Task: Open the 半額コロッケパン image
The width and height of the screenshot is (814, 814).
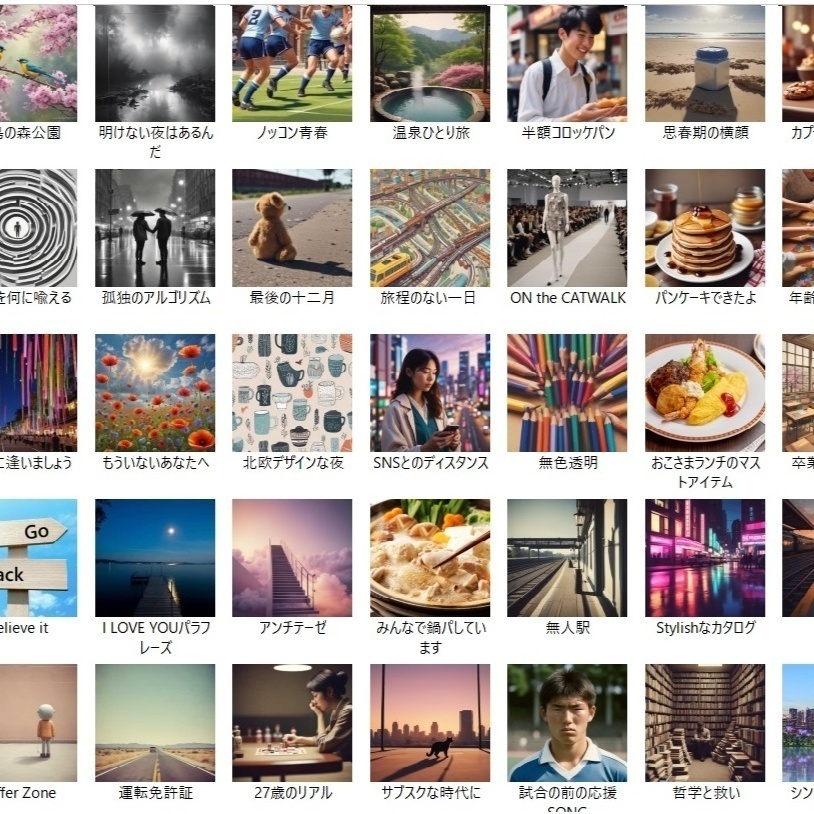Action: (x=567, y=63)
